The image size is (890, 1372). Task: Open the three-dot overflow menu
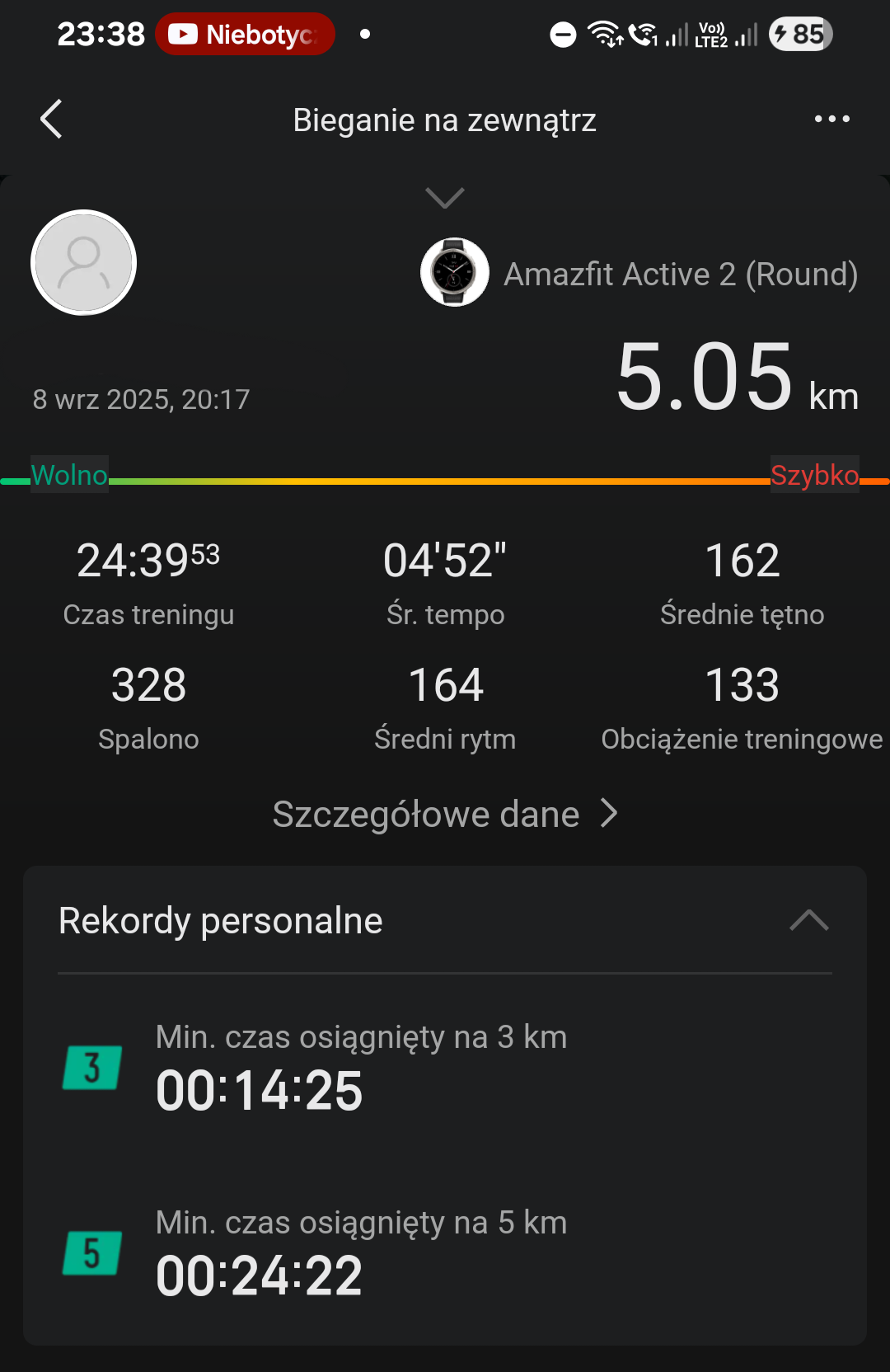pos(831,120)
